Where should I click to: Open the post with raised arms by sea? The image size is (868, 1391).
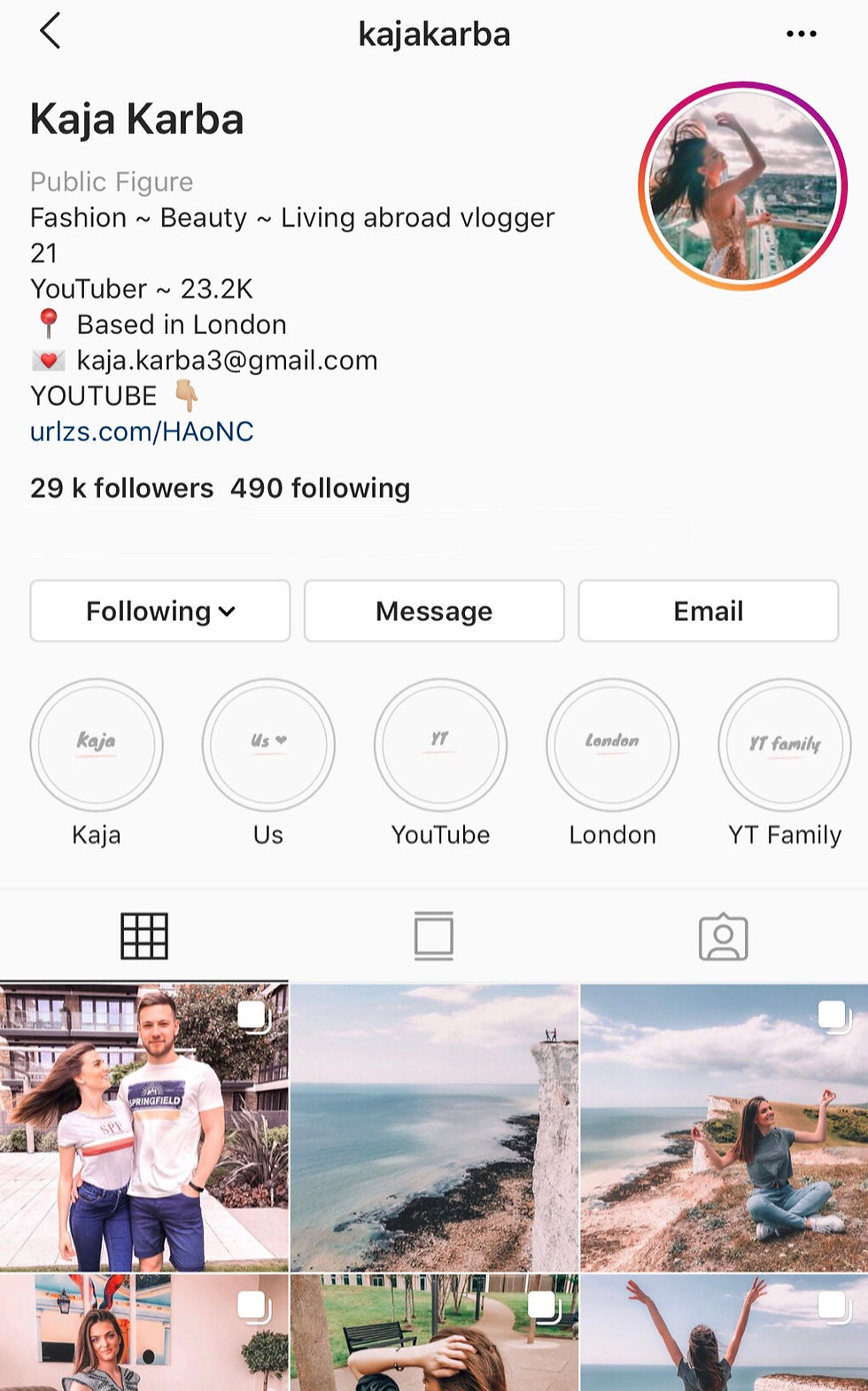click(x=725, y=1333)
